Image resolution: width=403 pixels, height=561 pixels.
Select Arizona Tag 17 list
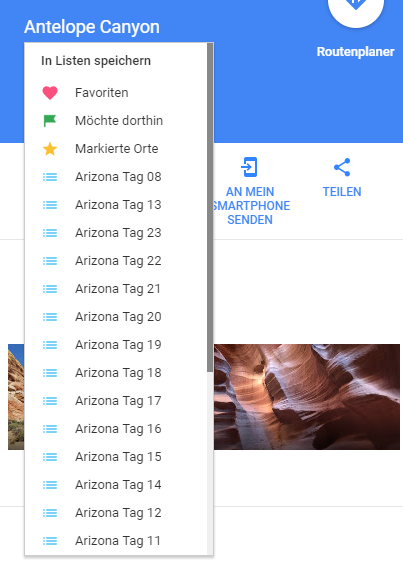[x=116, y=401]
